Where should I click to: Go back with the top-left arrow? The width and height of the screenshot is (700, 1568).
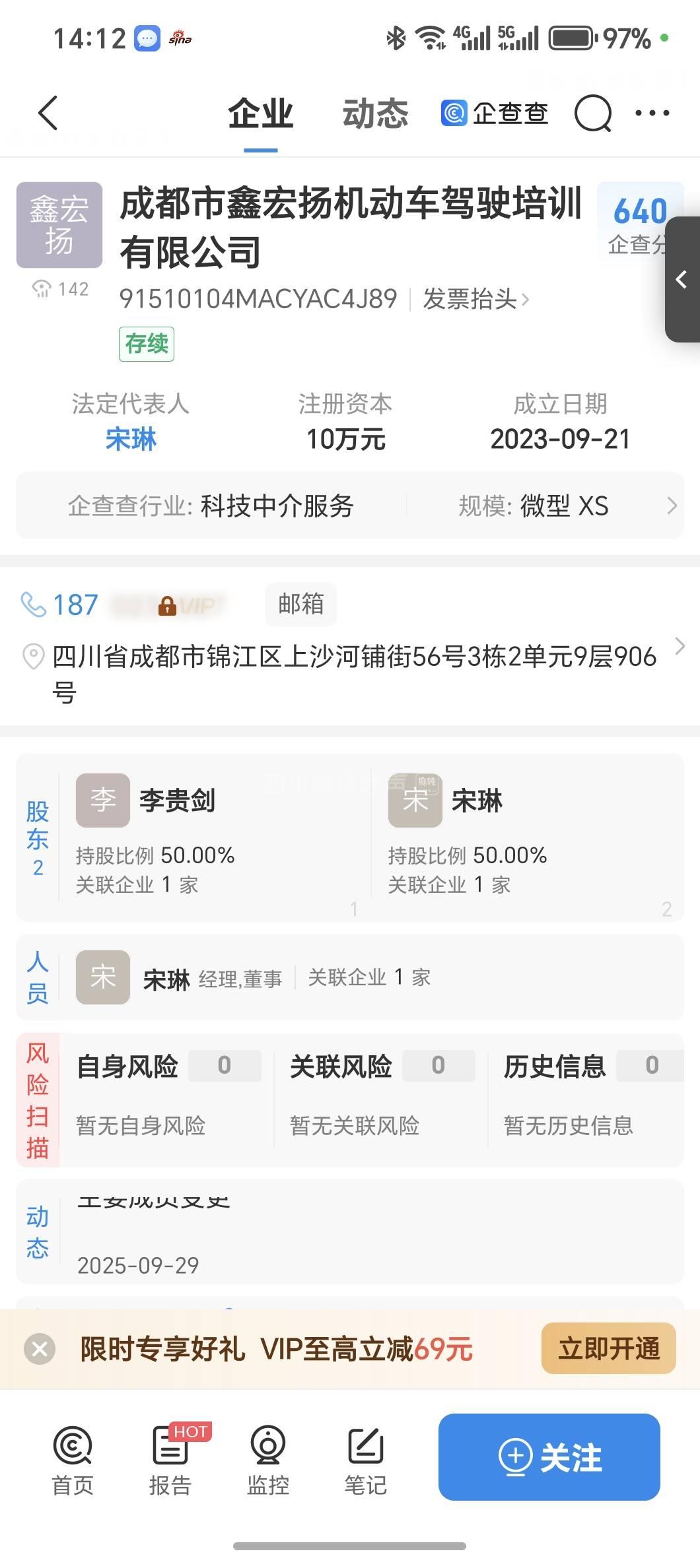(x=48, y=113)
